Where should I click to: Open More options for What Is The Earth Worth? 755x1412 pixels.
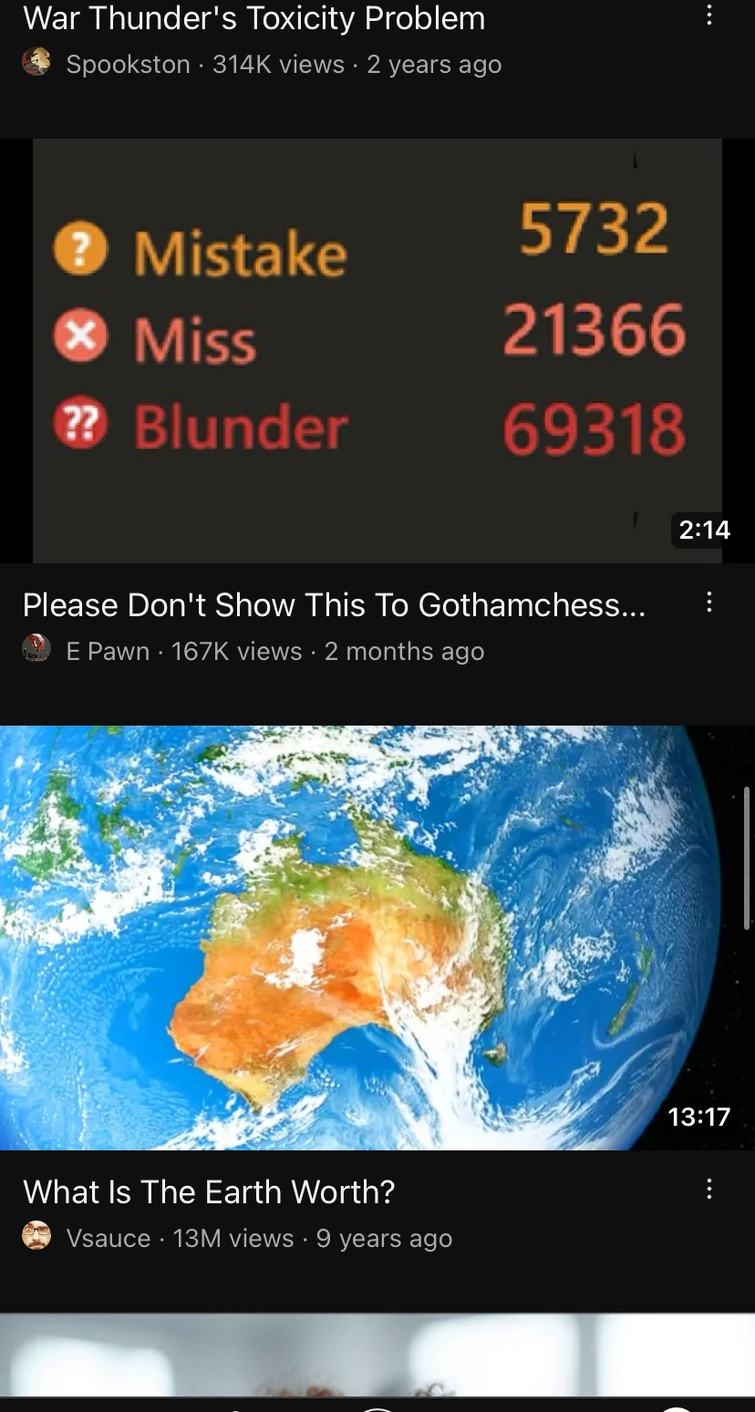[709, 1189]
